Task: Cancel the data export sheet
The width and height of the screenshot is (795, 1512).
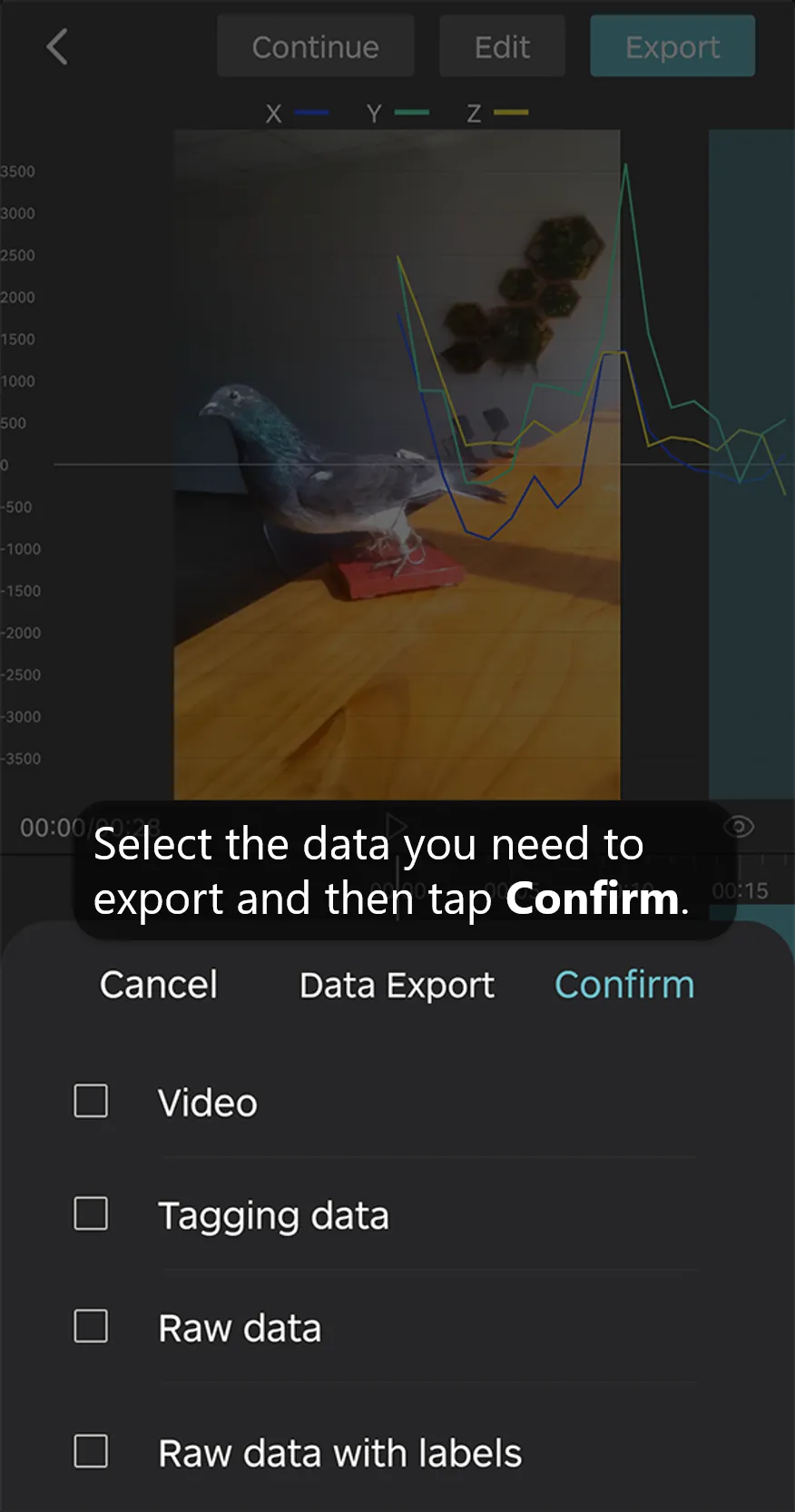Action: coord(159,985)
